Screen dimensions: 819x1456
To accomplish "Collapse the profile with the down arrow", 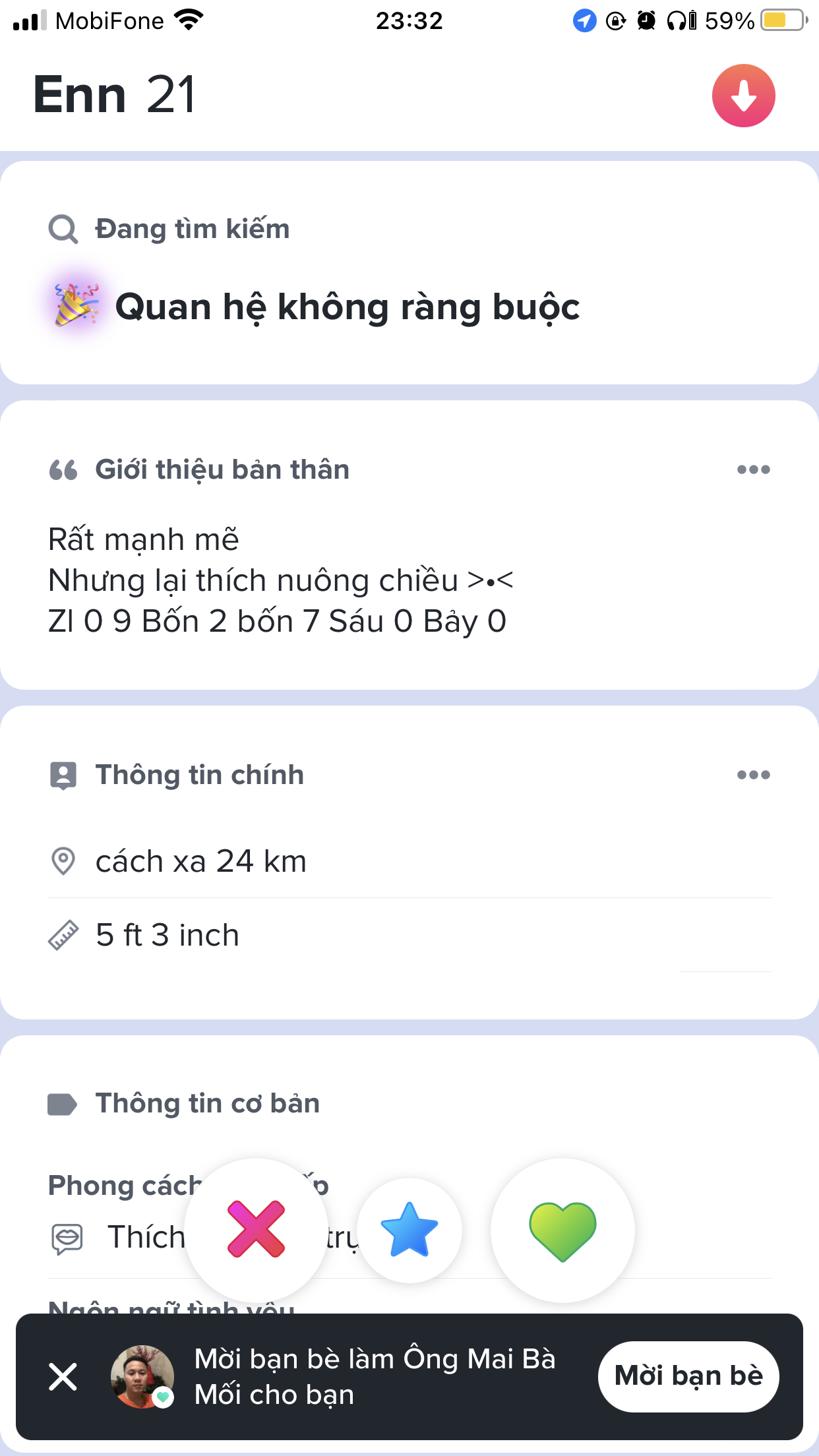I will [x=743, y=96].
